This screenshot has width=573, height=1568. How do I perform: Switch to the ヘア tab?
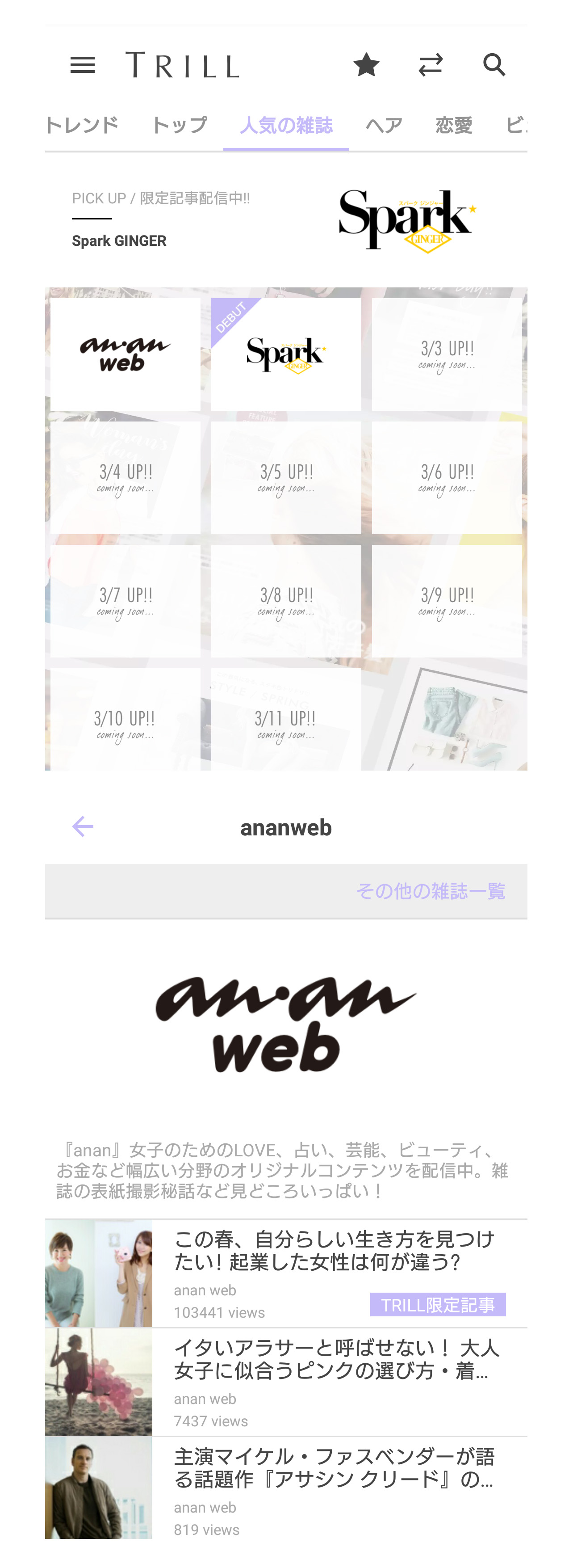[384, 126]
